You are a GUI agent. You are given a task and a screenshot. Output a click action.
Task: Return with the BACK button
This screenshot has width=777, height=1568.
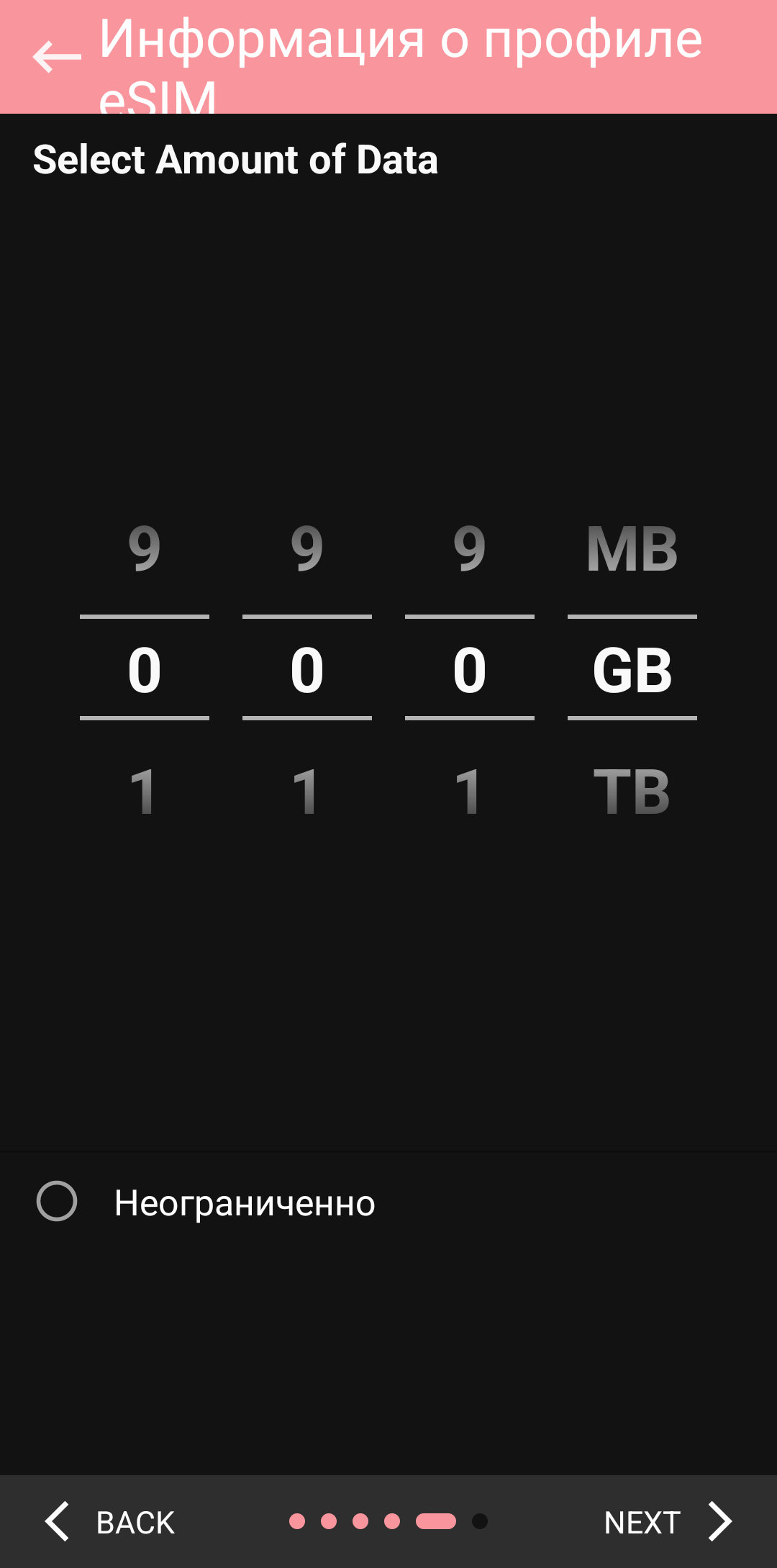click(110, 1522)
